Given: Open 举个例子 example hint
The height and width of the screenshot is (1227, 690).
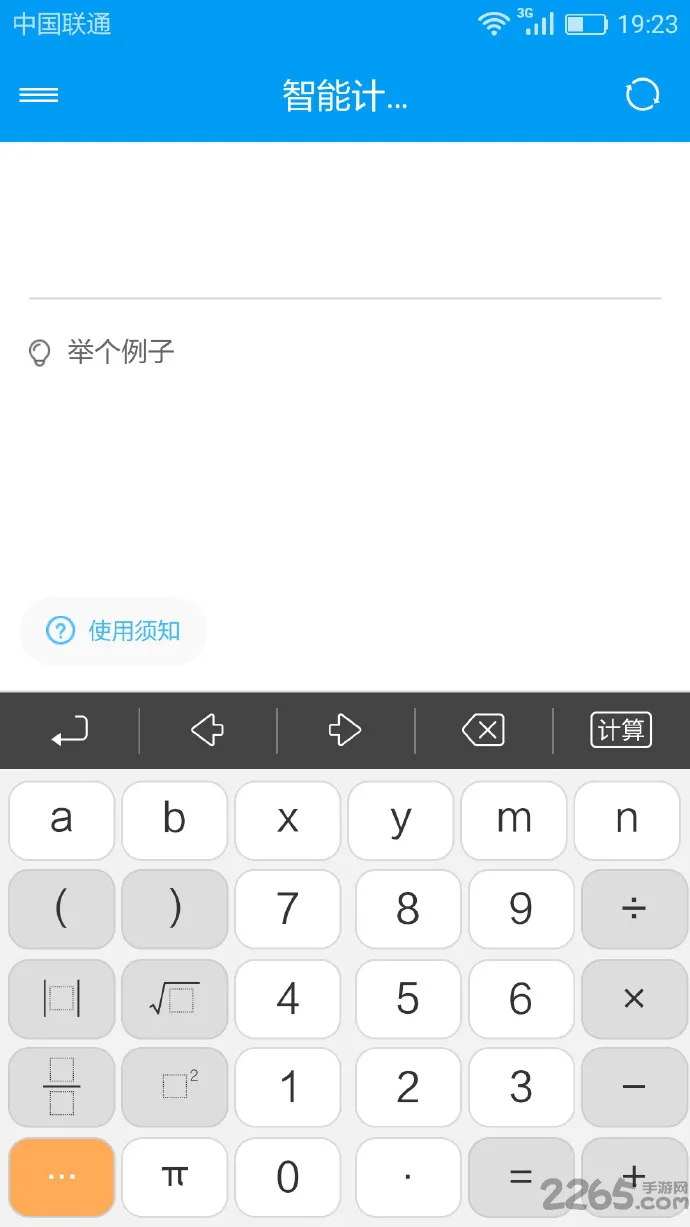Looking at the screenshot, I should [101, 352].
